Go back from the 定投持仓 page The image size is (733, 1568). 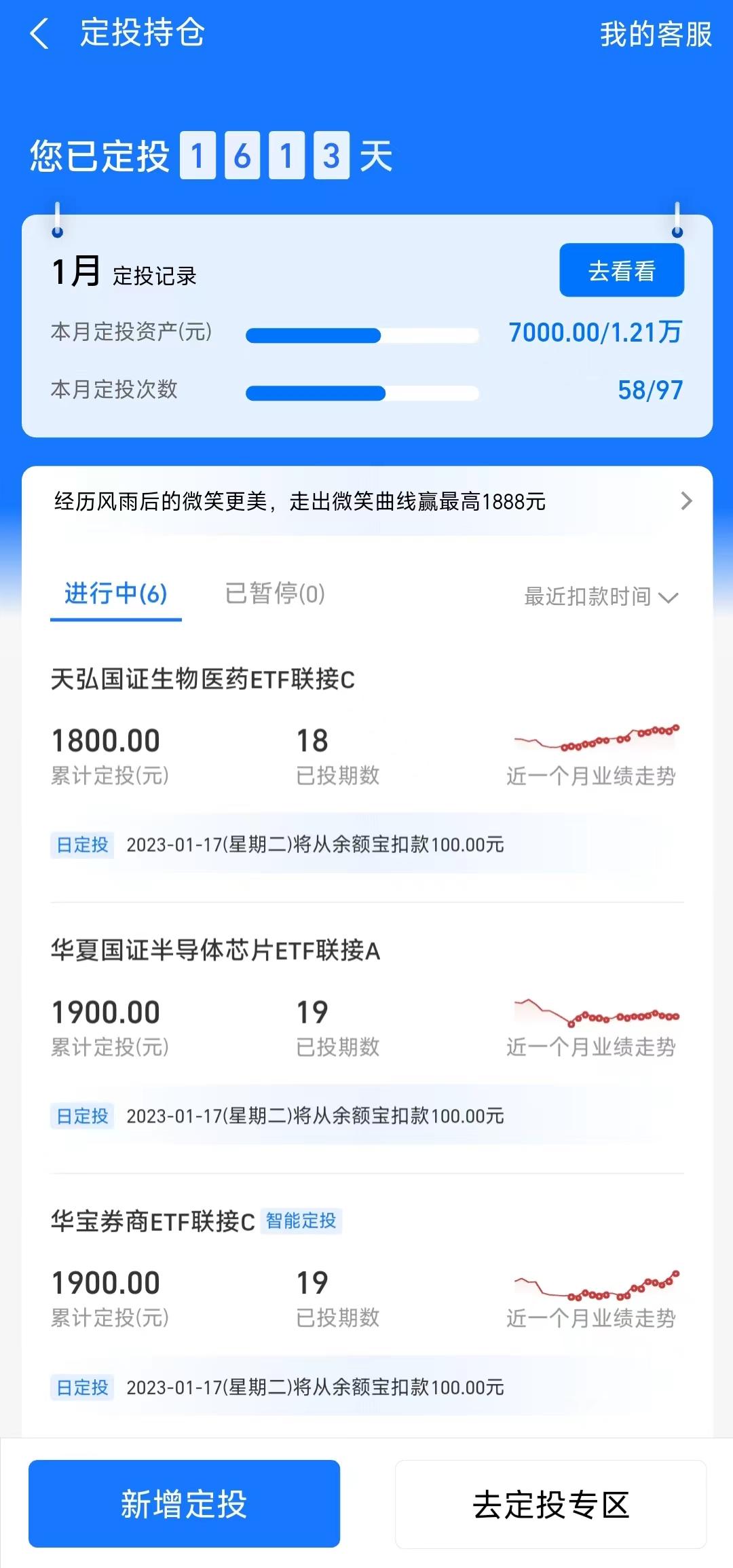coord(40,33)
